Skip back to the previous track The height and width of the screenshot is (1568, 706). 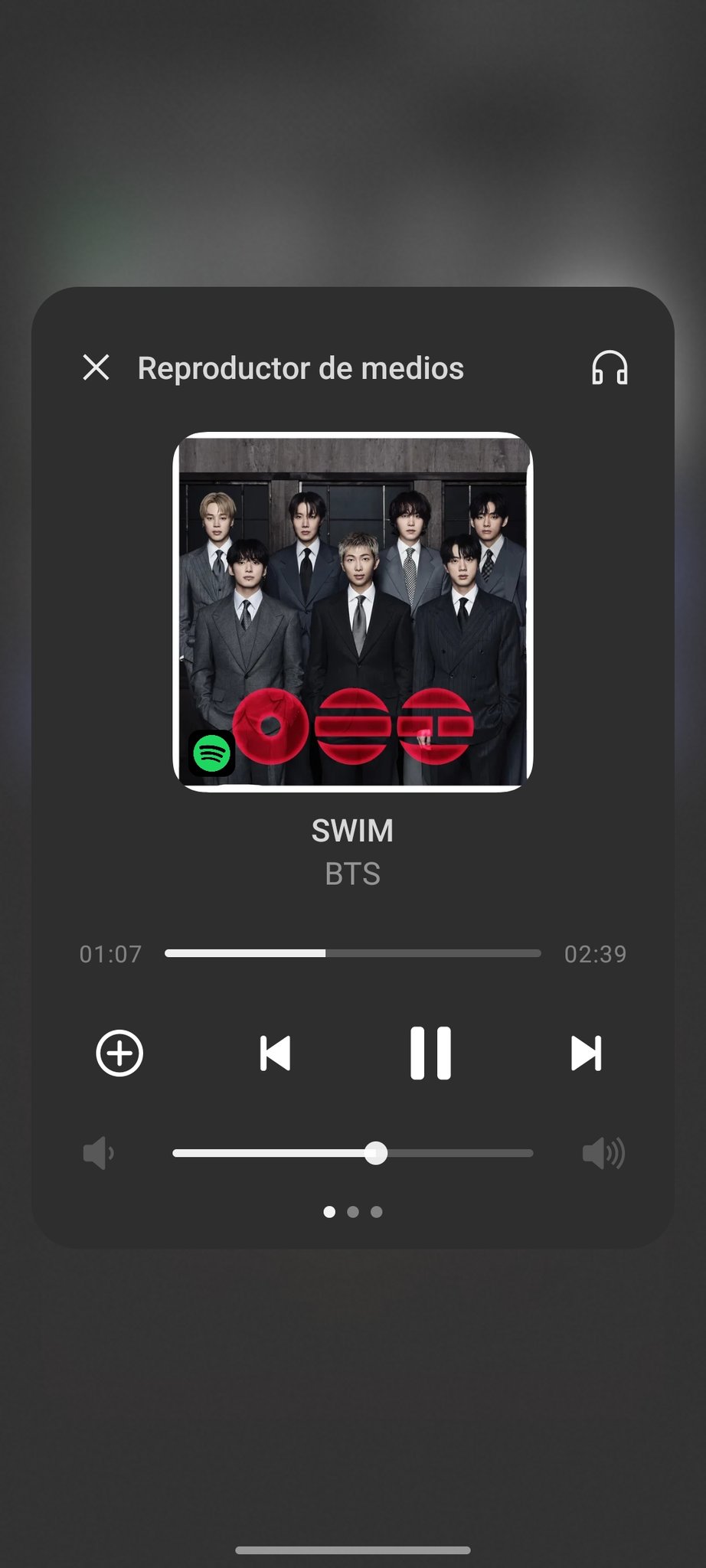click(275, 1053)
